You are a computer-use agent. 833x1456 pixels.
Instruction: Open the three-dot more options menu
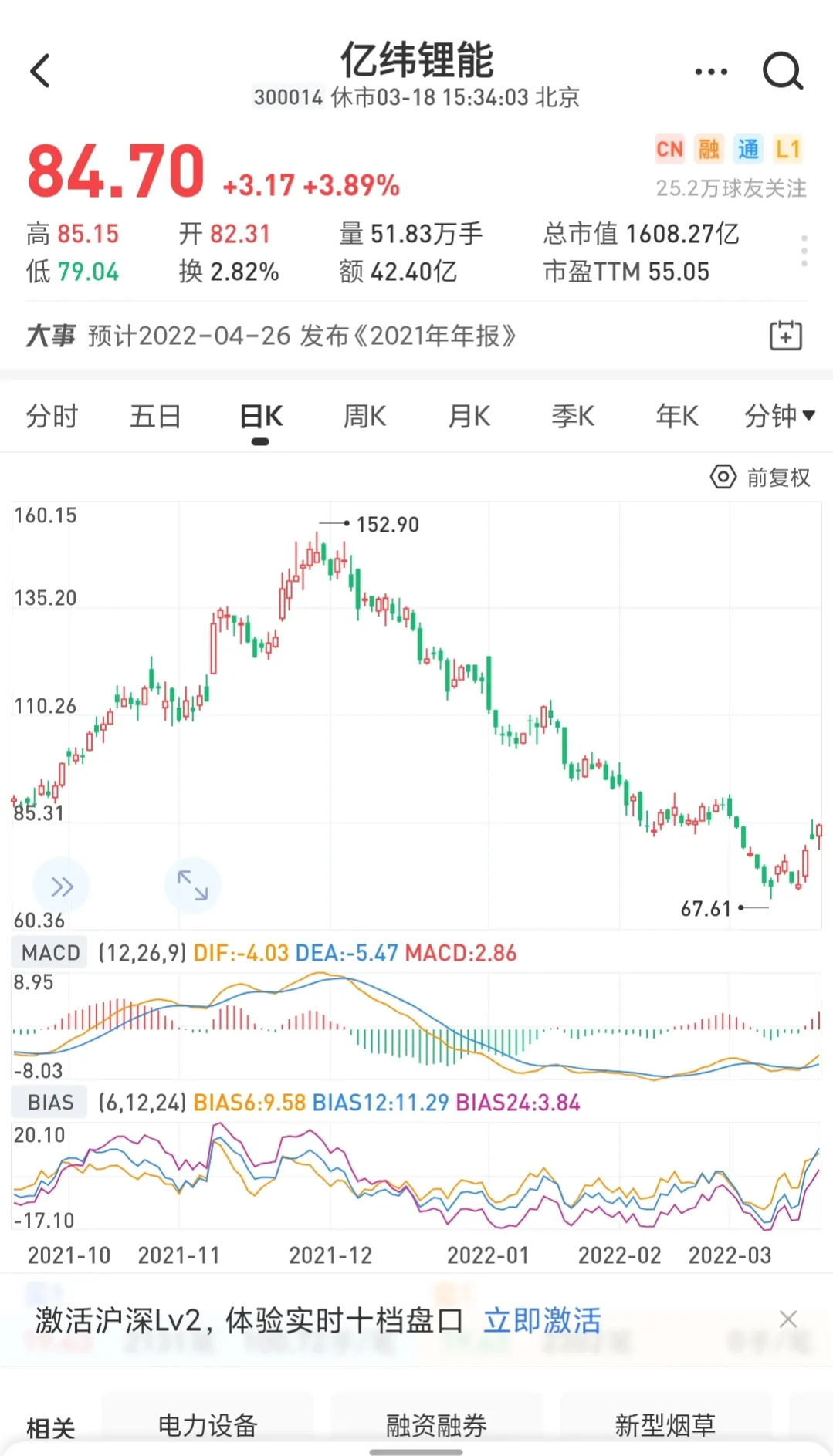[711, 72]
